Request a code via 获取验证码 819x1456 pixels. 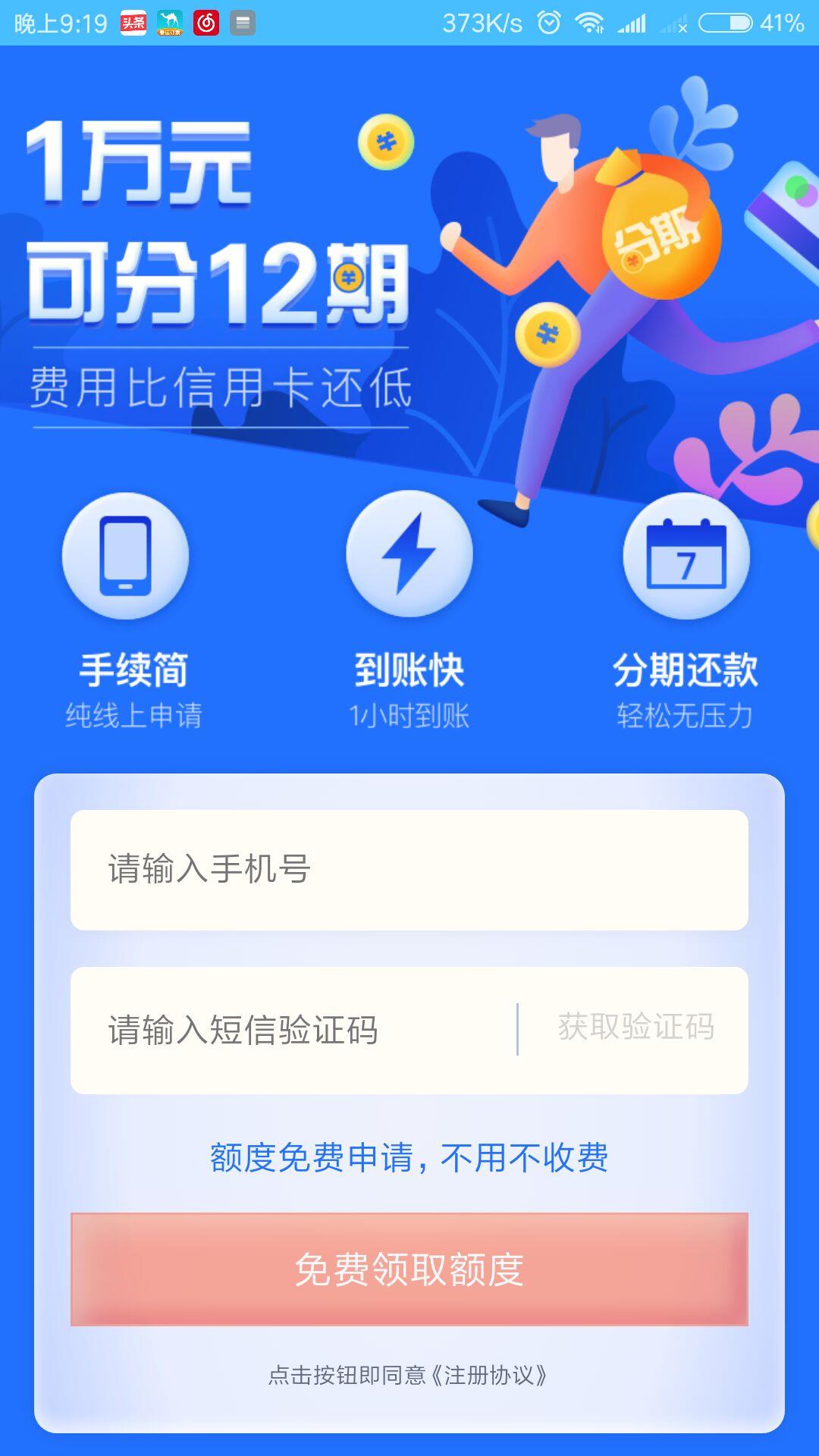[x=635, y=1028]
